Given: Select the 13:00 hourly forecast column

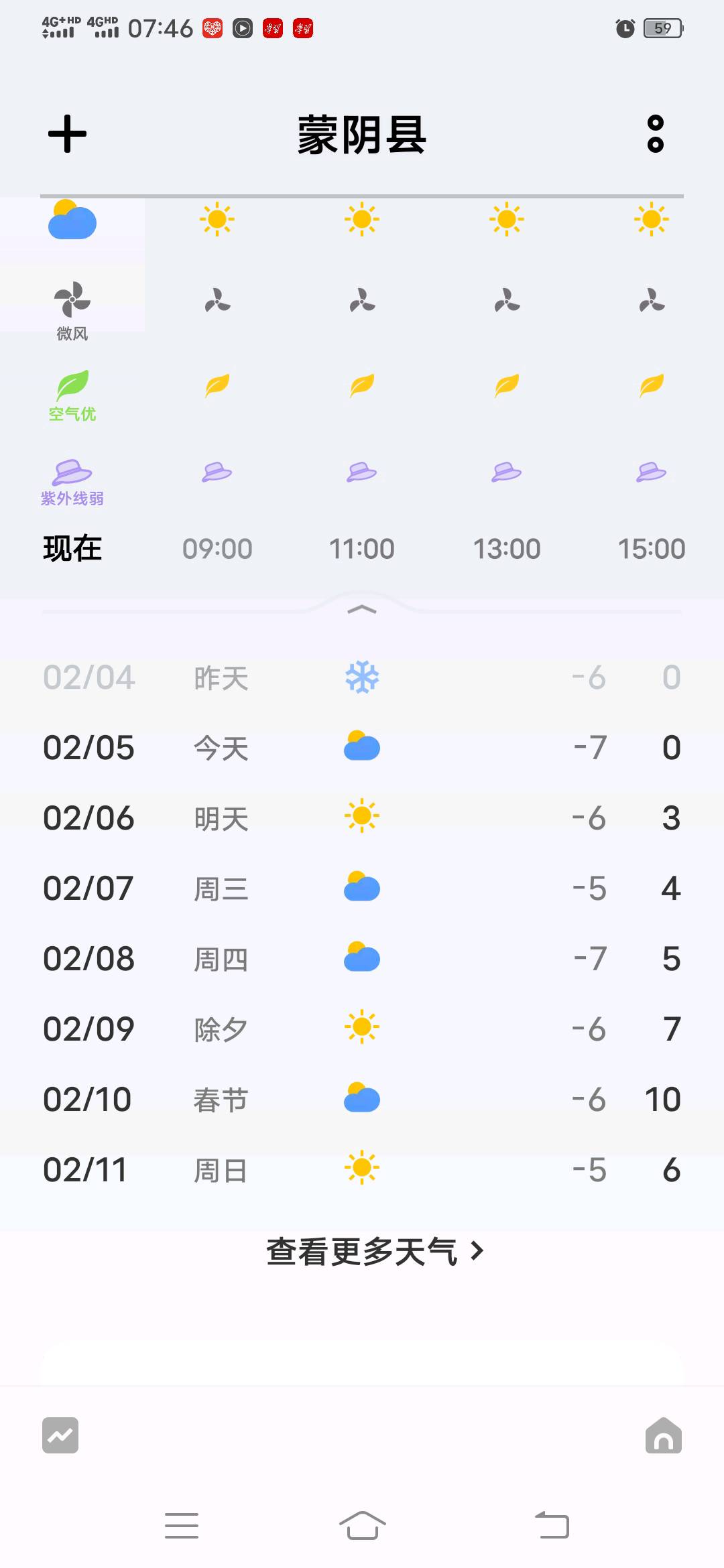Looking at the screenshot, I should pyautogui.click(x=507, y=547).
